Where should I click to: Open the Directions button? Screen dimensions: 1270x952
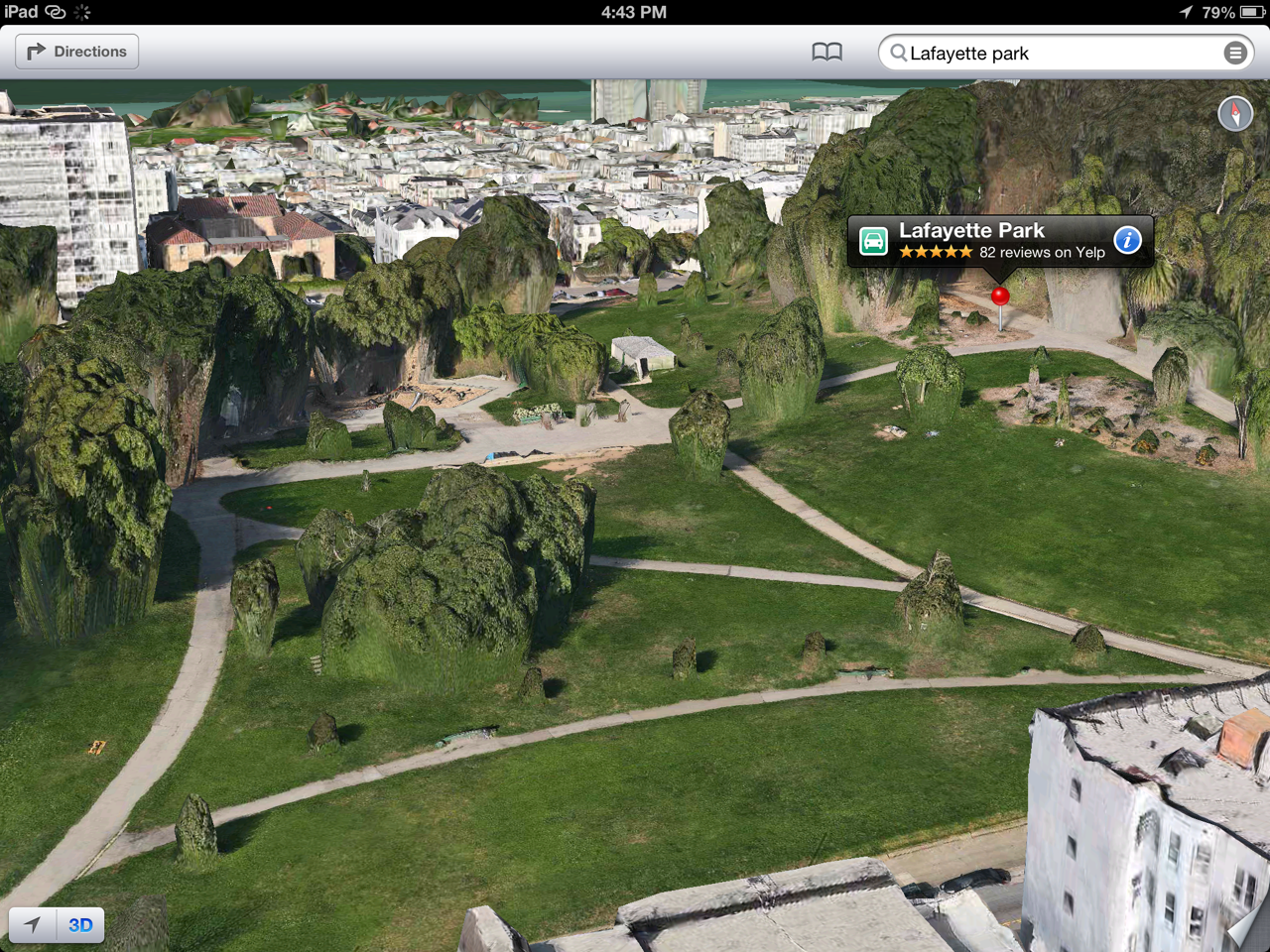77,52
